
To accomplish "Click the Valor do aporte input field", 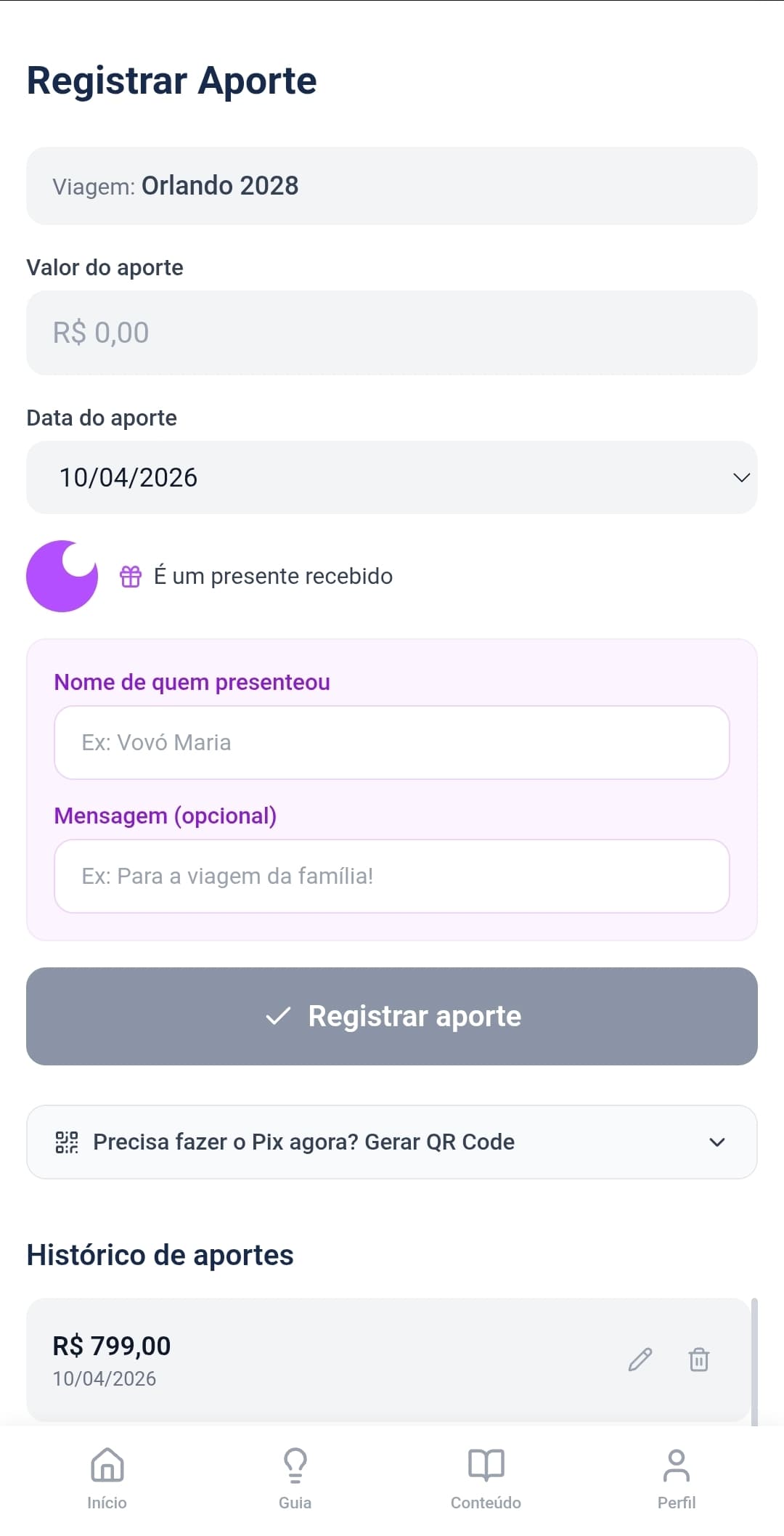I will (392, 332).
